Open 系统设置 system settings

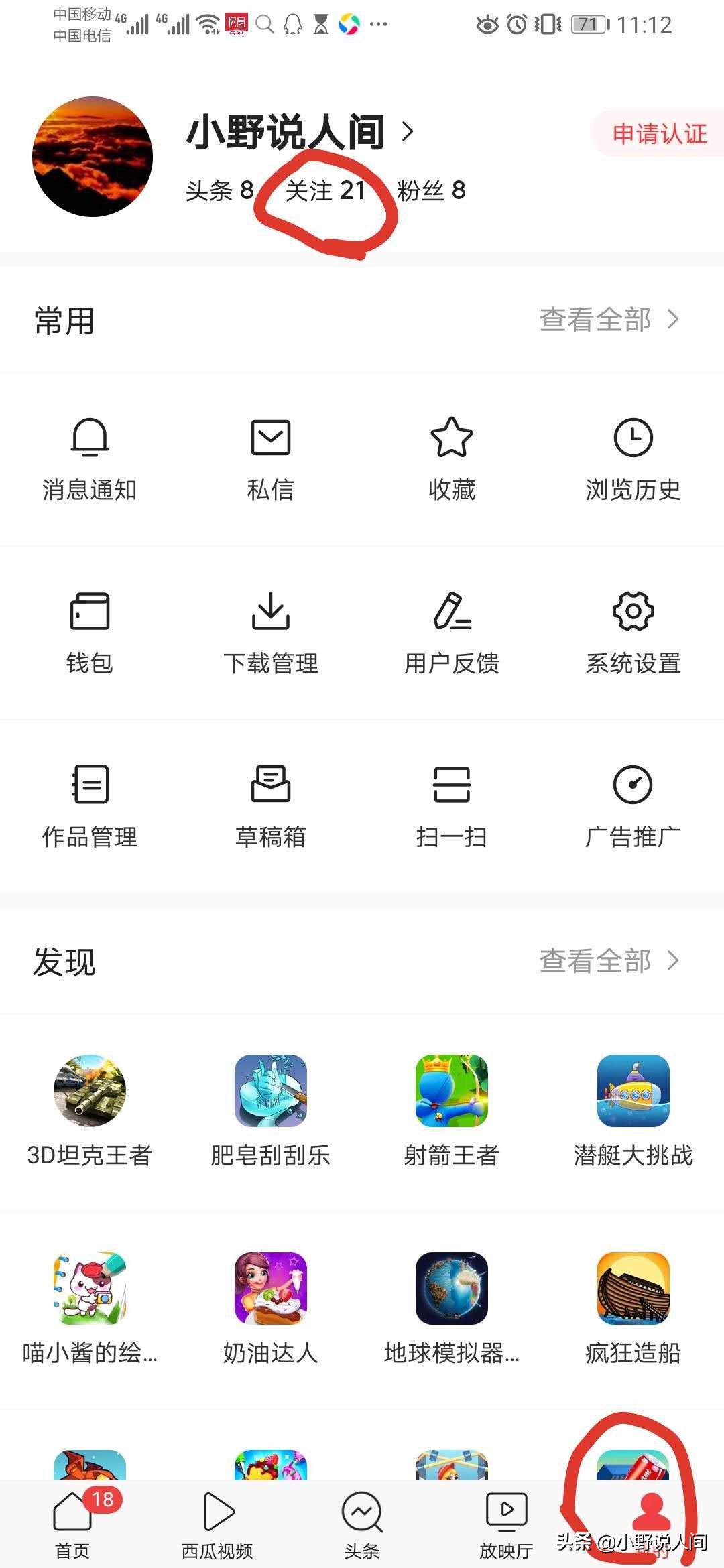point(633,630)
